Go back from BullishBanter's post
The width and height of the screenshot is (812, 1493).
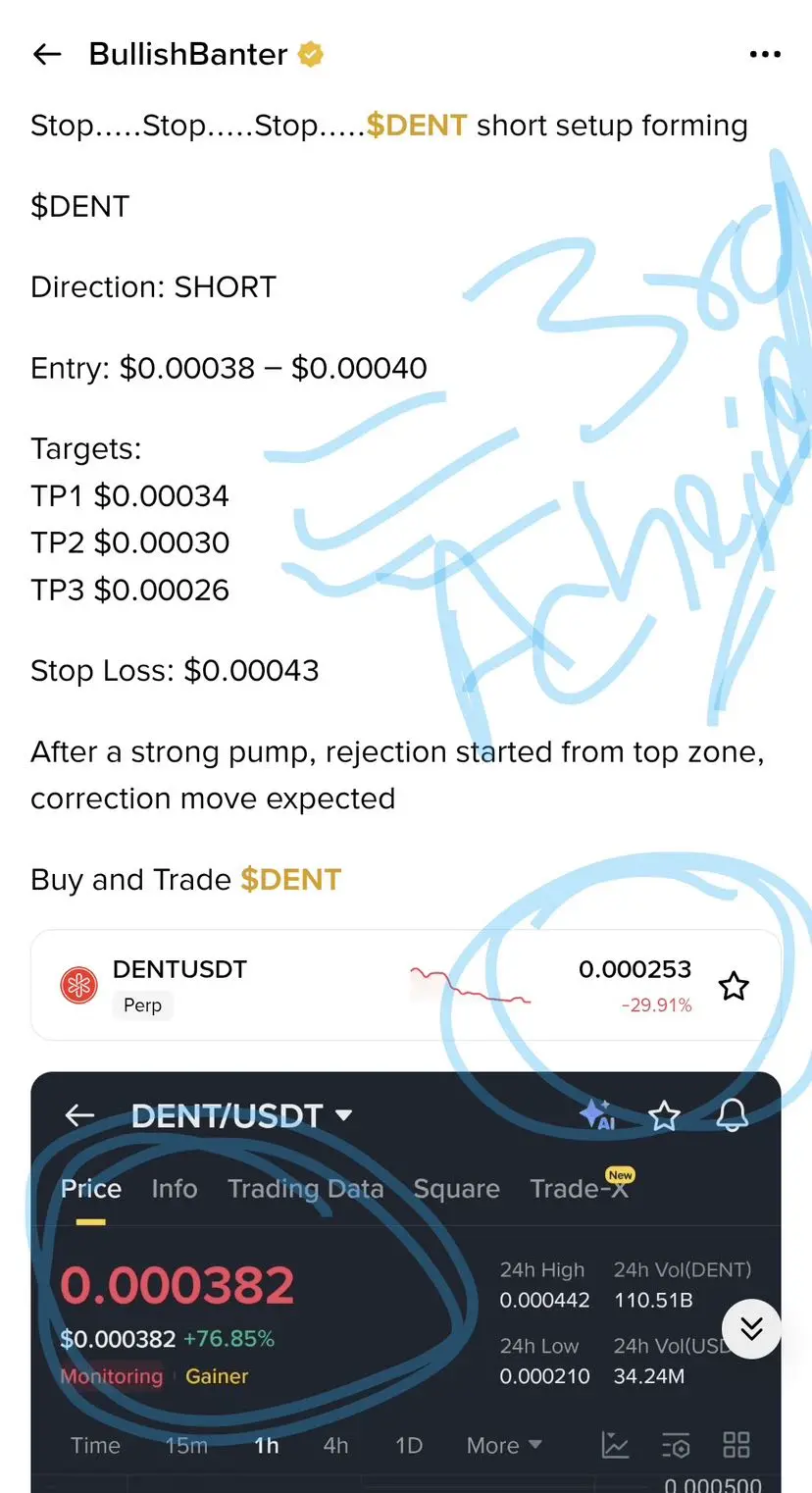(x=47, y=55)
